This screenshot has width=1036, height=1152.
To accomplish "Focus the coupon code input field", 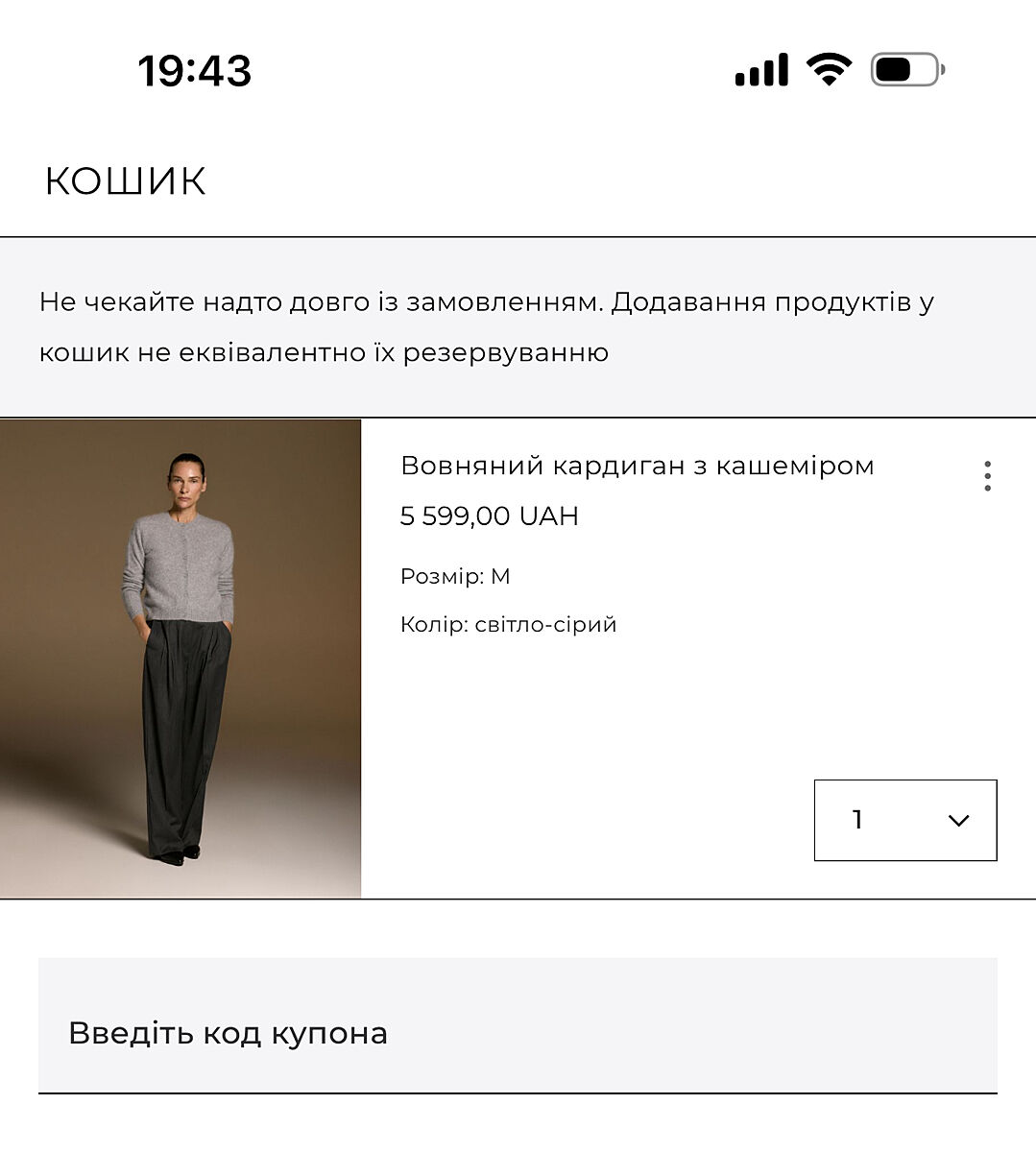I will point(518,1033).
